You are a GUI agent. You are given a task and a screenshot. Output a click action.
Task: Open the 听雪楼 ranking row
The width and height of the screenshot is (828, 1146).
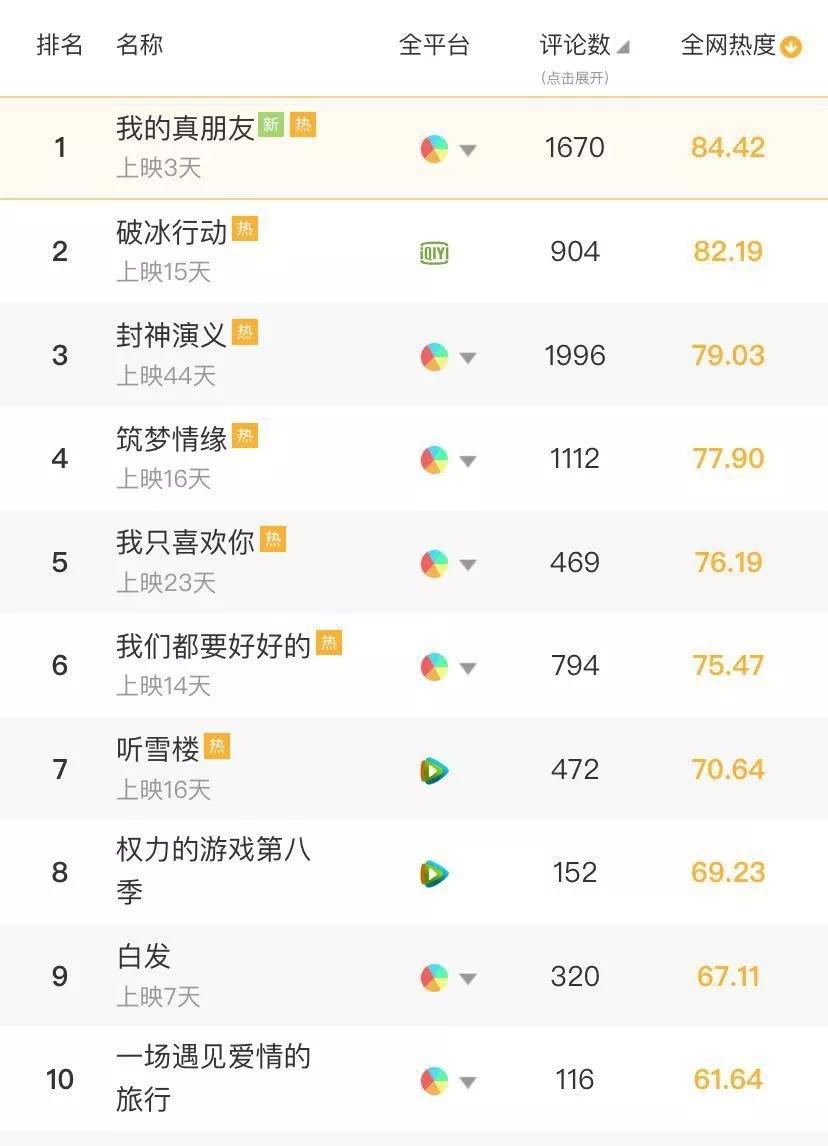coord(158,750)
